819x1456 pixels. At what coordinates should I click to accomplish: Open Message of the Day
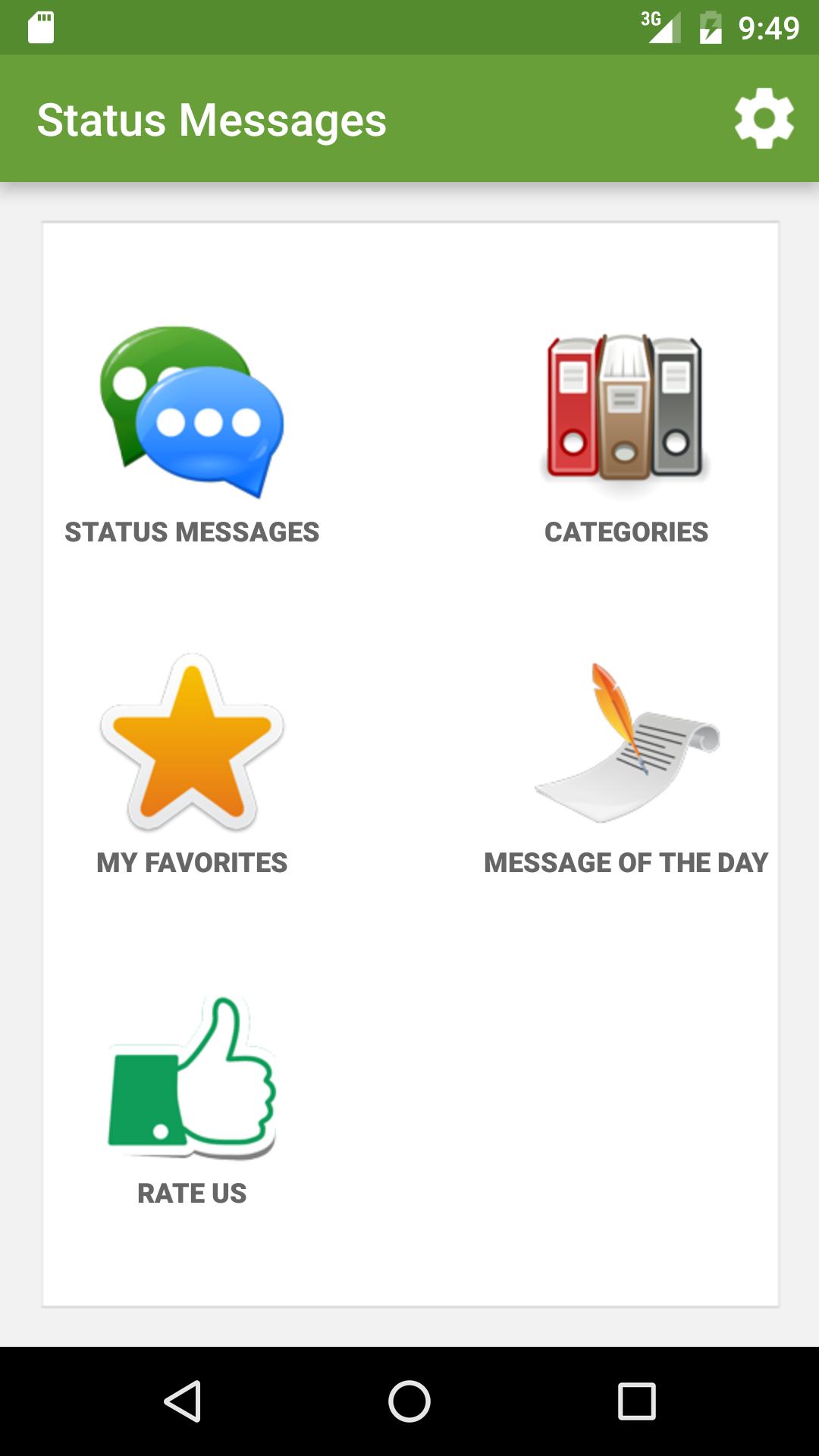click(x=626, y=766)
